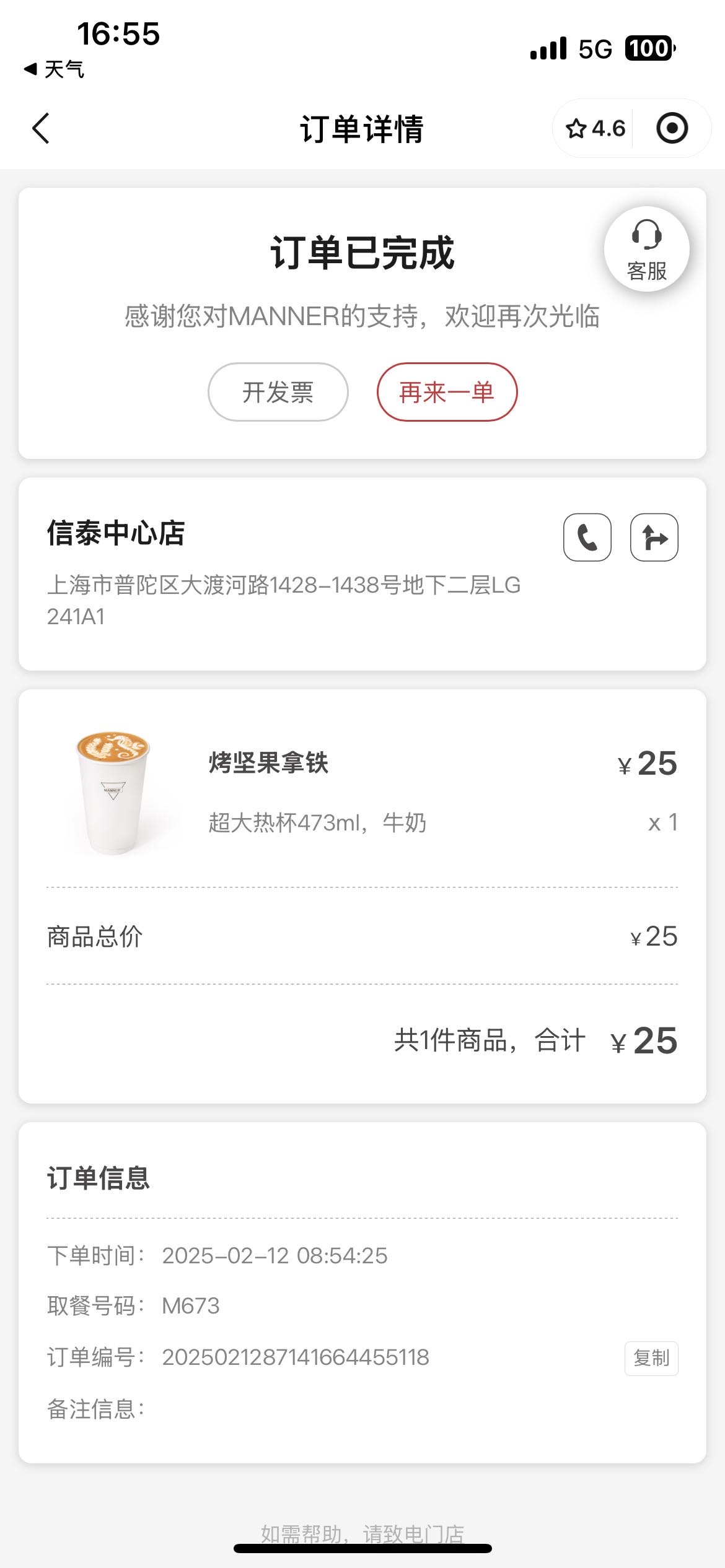Screen dimensions: 725x1568
Task: Close the mini program via the circle icon
Action: pos(672,129)
